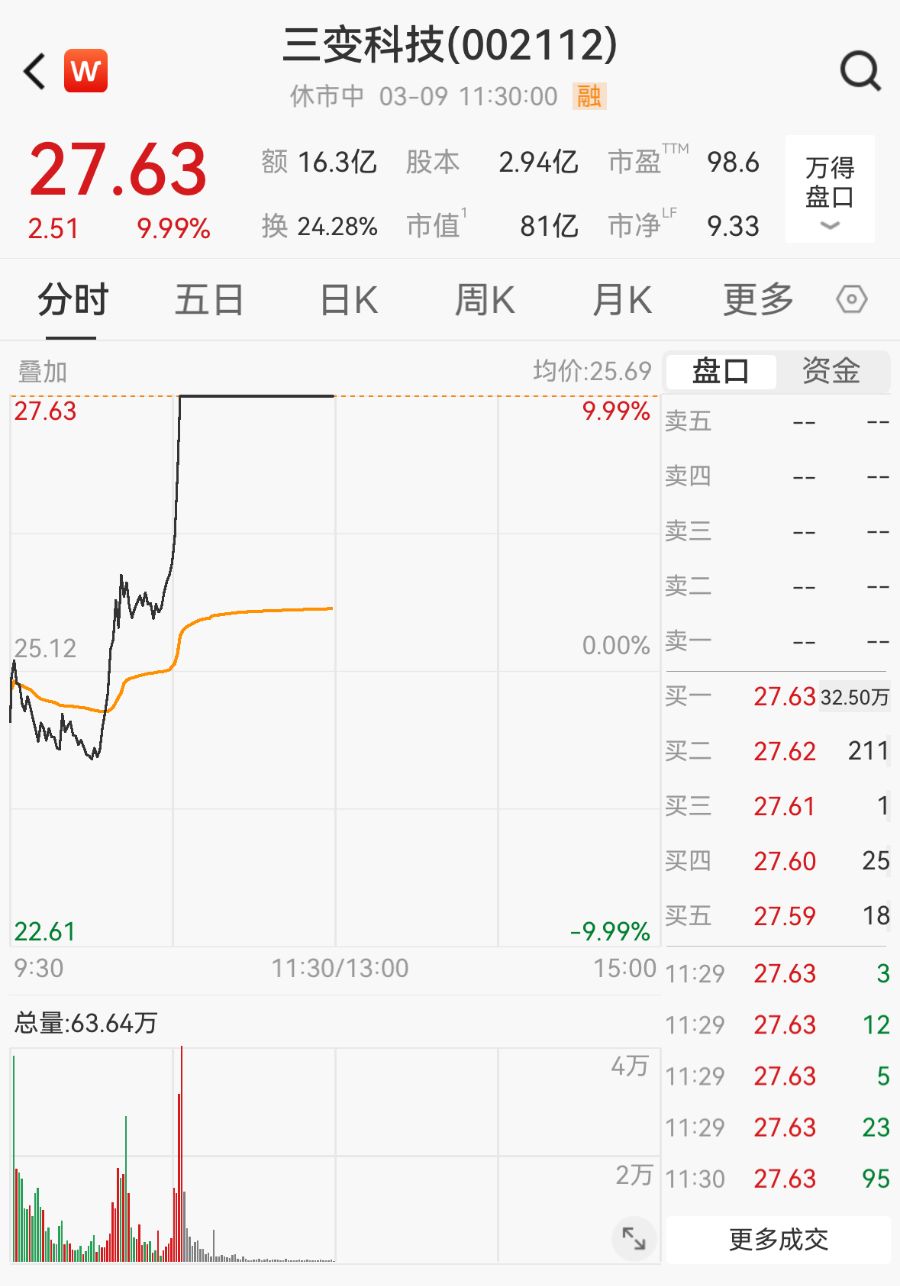Select the 周K chart tab
This screenshot has height=1286, width=900.
(485, 300)
